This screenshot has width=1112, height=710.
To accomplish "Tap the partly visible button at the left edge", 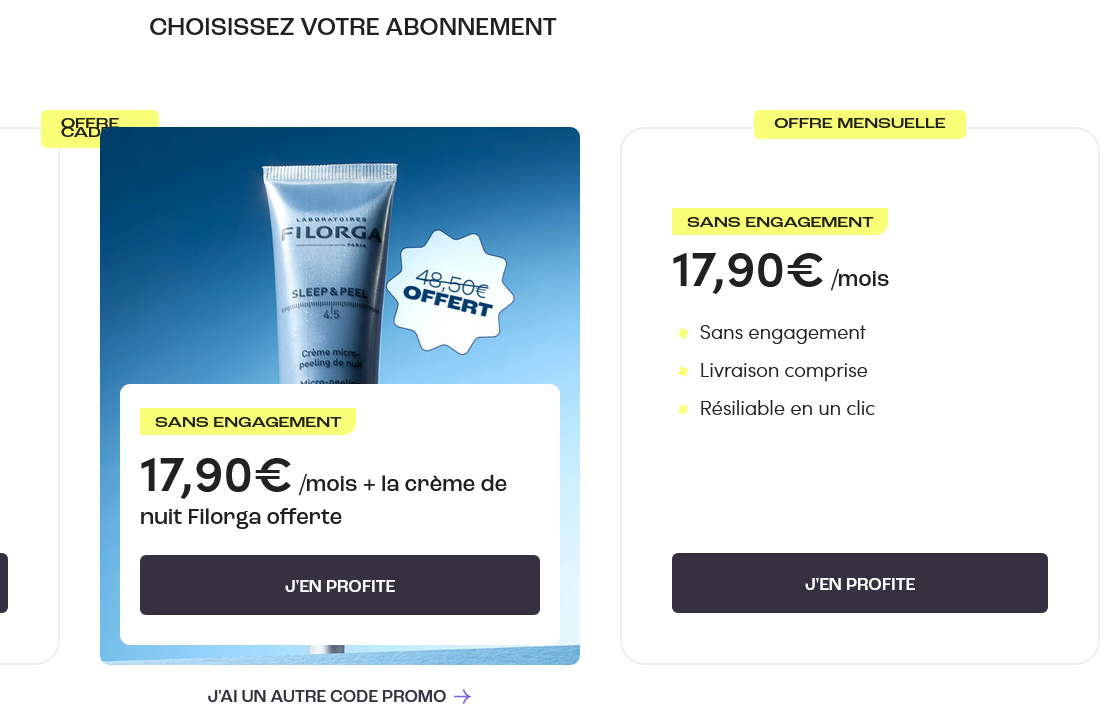I will click(3, 583).
